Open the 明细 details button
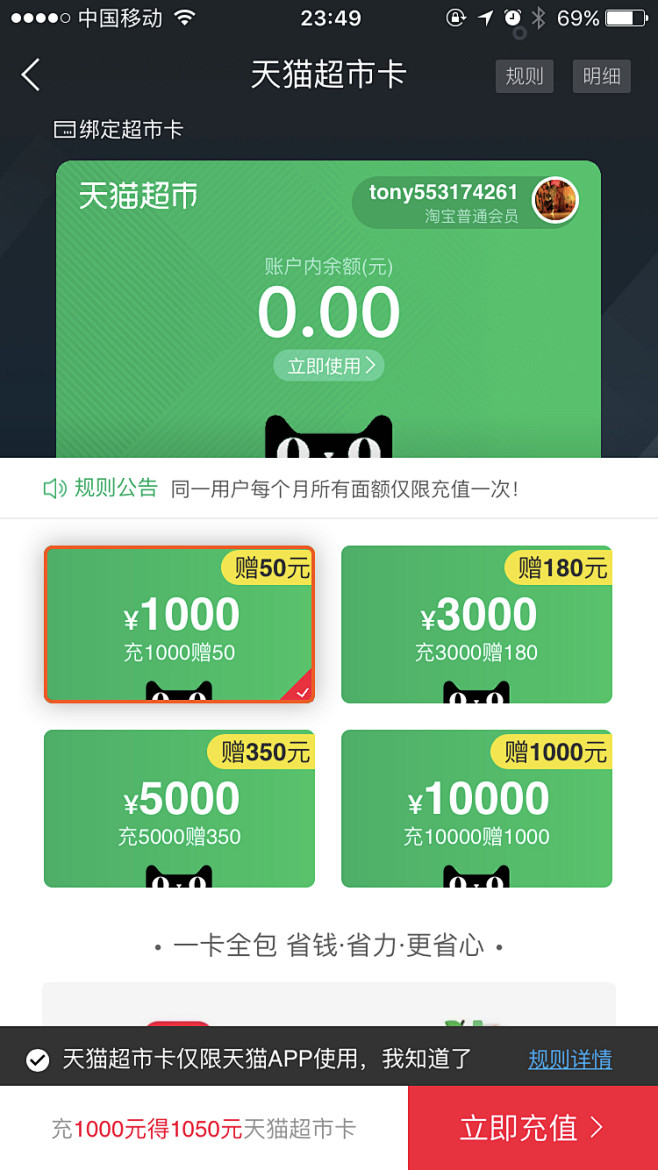 click(x=602, y=76)
